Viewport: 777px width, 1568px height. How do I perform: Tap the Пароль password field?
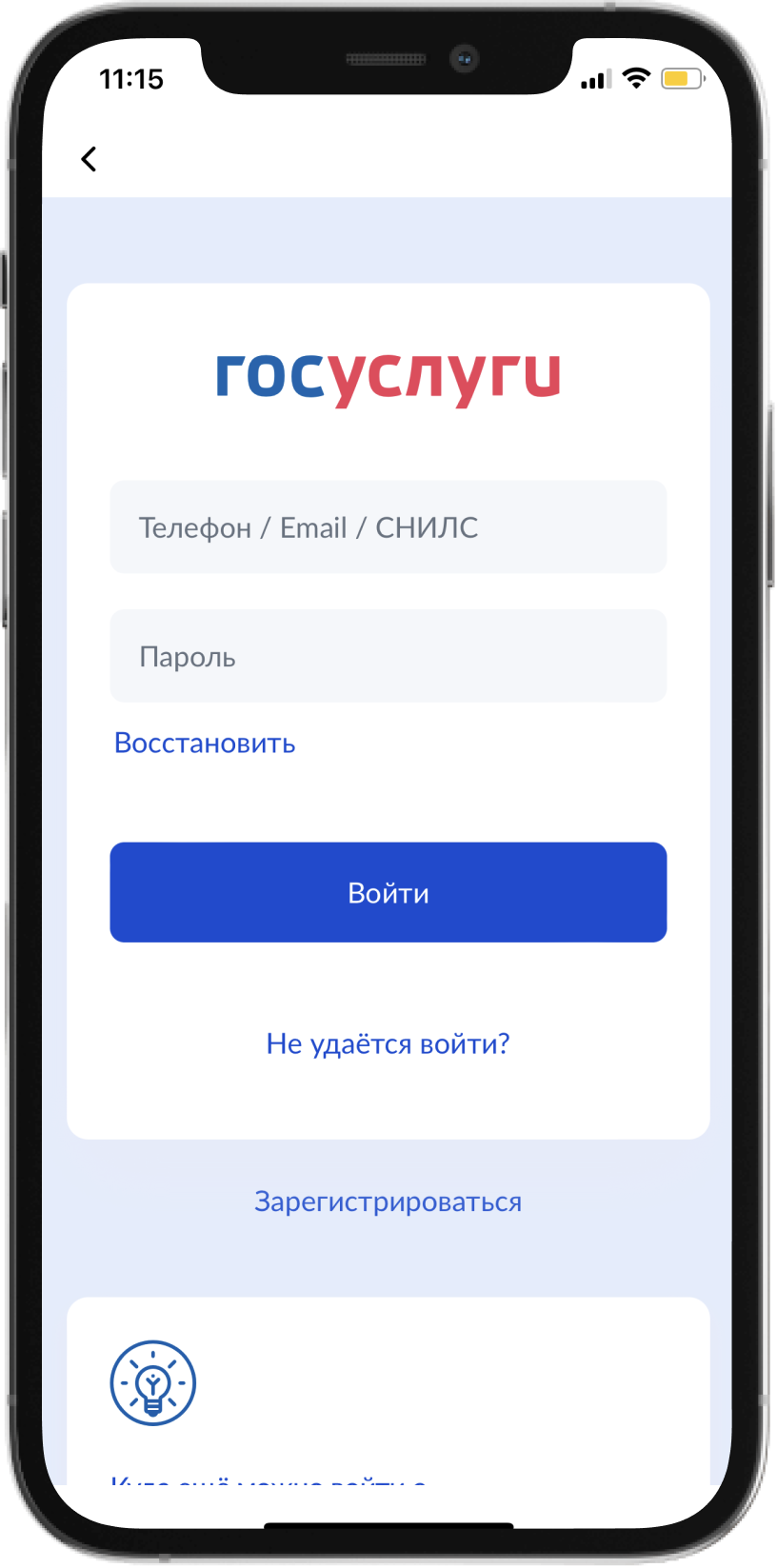coord(388,656)
